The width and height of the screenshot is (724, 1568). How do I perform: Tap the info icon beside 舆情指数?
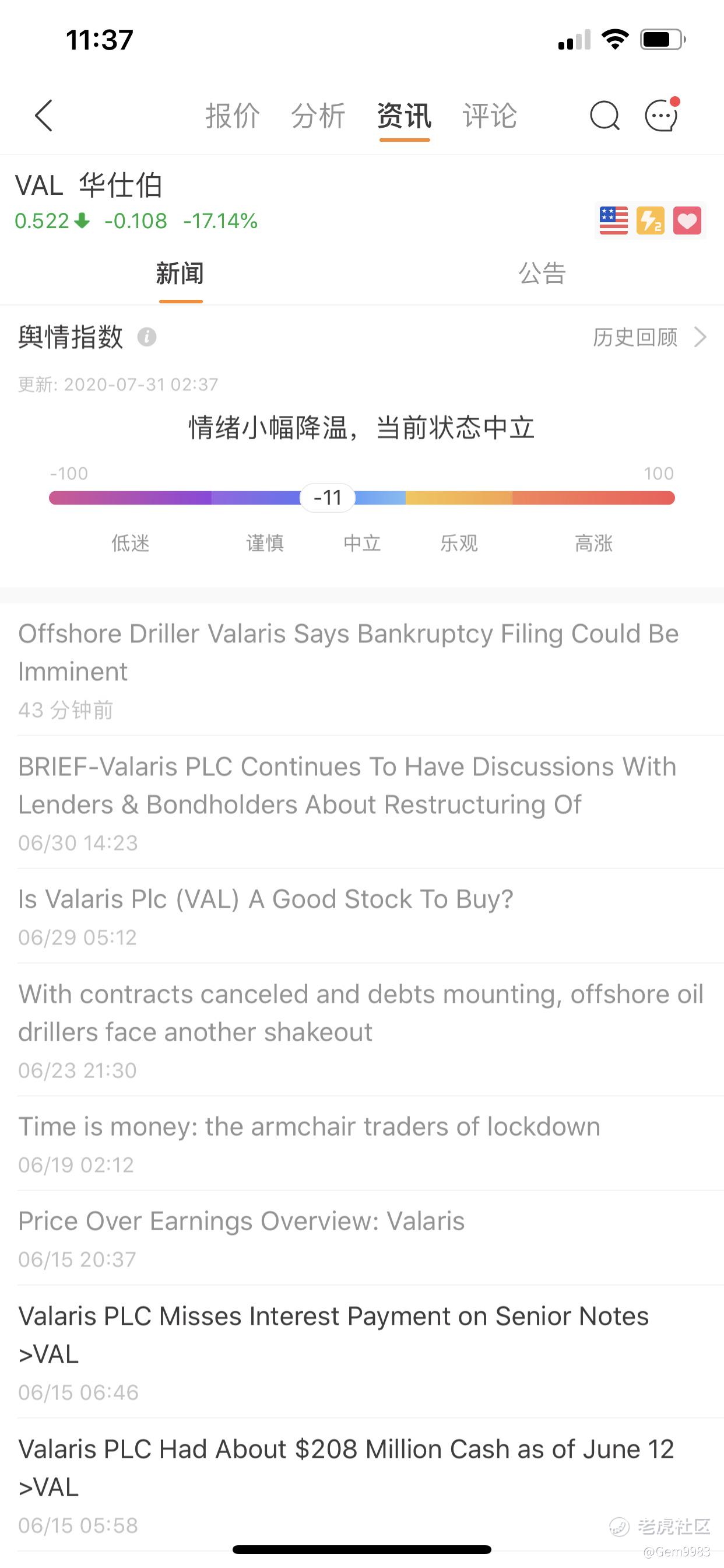pyautogui.click(x=147, y=337)
